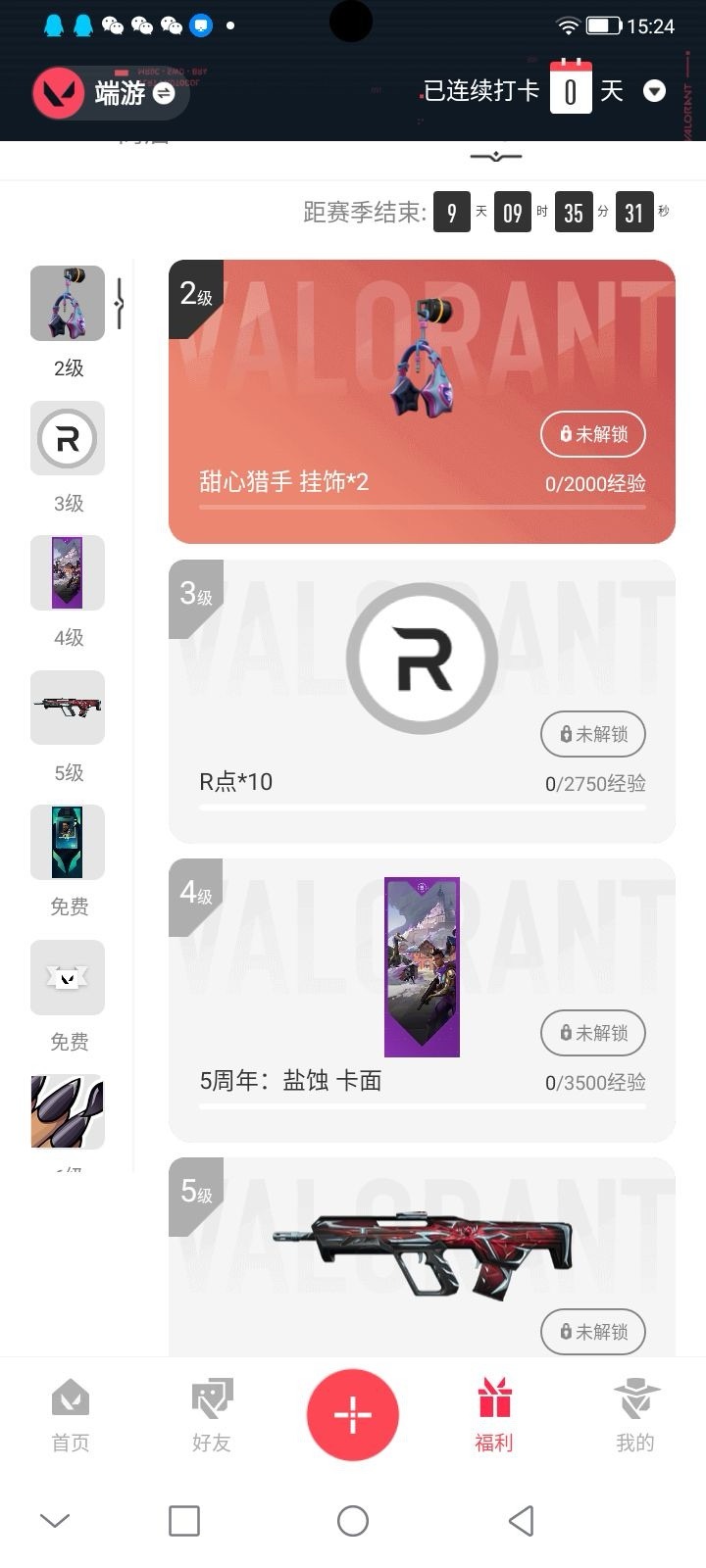The image size is (706, 1568).
Task: Tap 未解锁 on the level 4 card
Action: (x=593, y=1033)
